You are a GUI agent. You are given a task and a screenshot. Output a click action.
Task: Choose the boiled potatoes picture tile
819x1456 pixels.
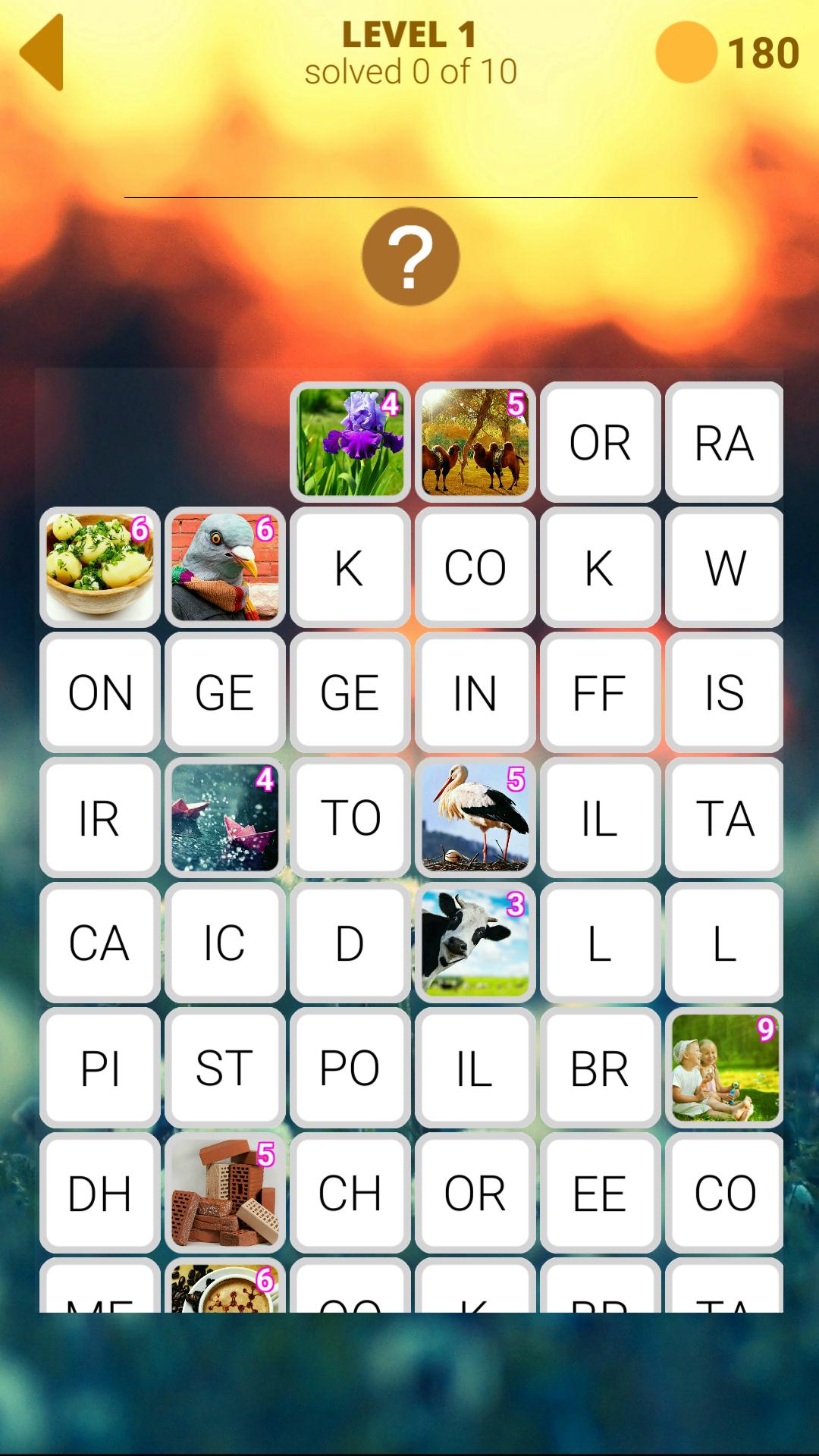99,567
